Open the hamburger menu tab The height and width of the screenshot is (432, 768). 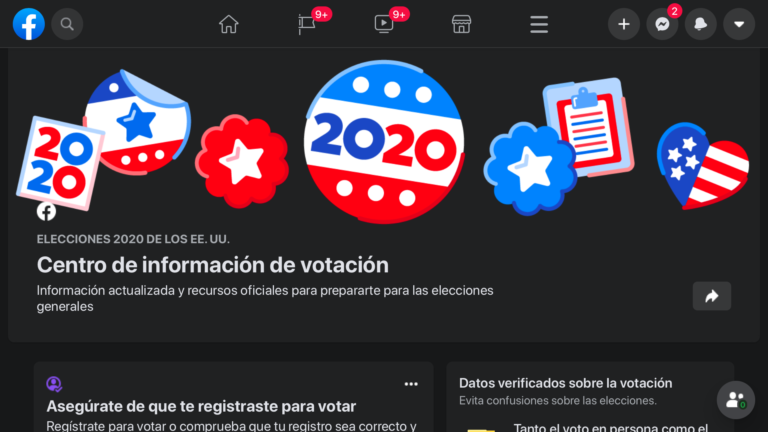pos(539,24)
